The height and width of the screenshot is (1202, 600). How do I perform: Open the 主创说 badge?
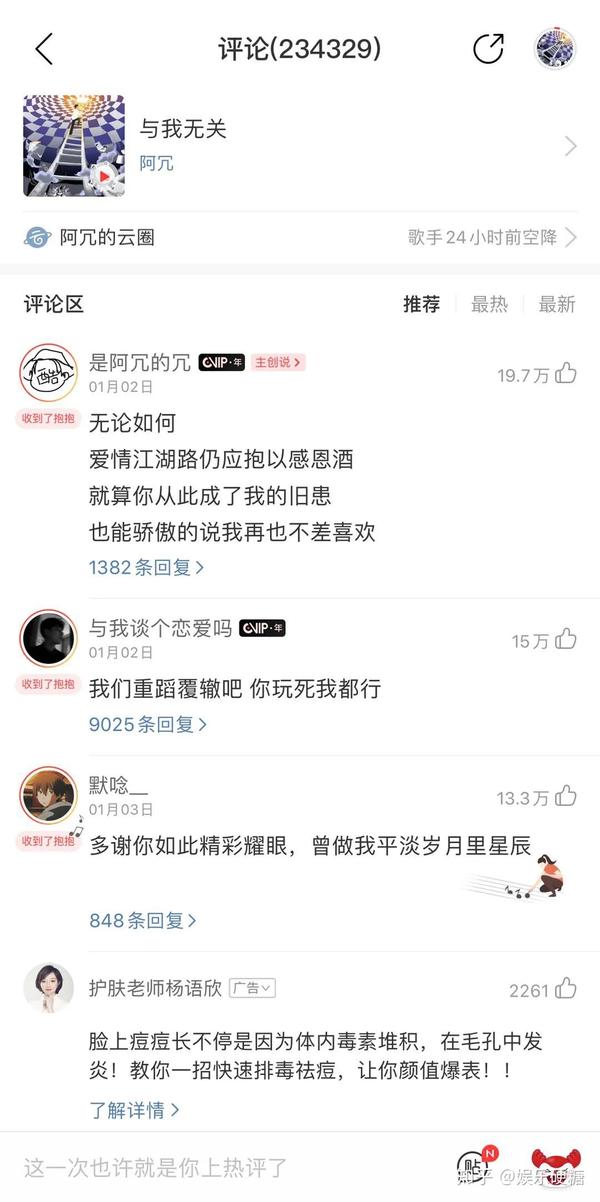click(x=277, y=362)
